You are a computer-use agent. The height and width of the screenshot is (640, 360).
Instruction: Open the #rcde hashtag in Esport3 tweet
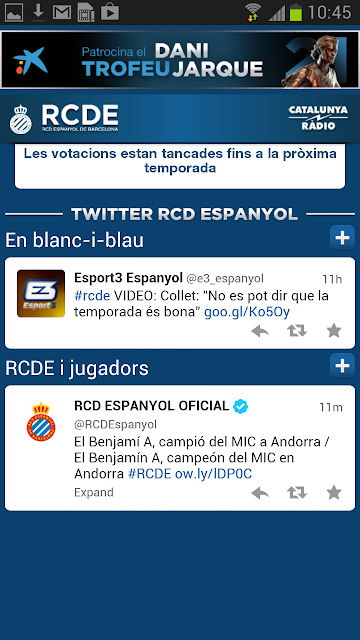tap(92, 295)
